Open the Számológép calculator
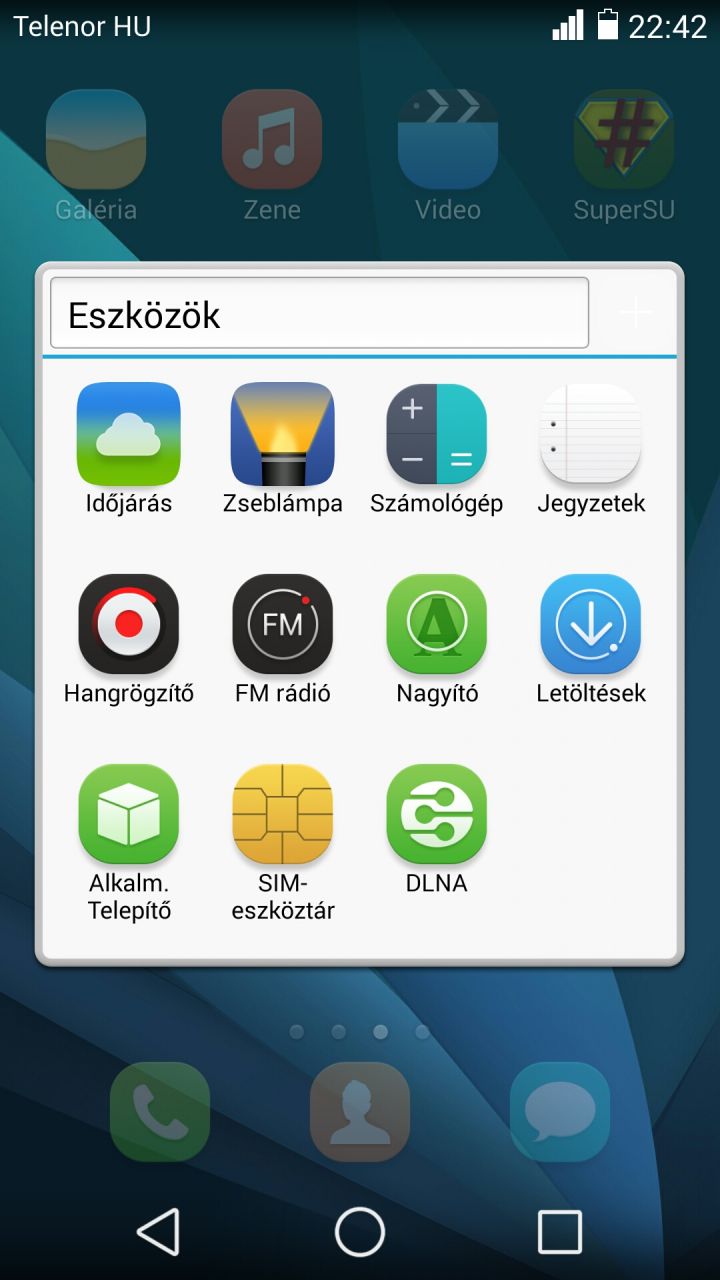720x1280 pixels. 437,435
